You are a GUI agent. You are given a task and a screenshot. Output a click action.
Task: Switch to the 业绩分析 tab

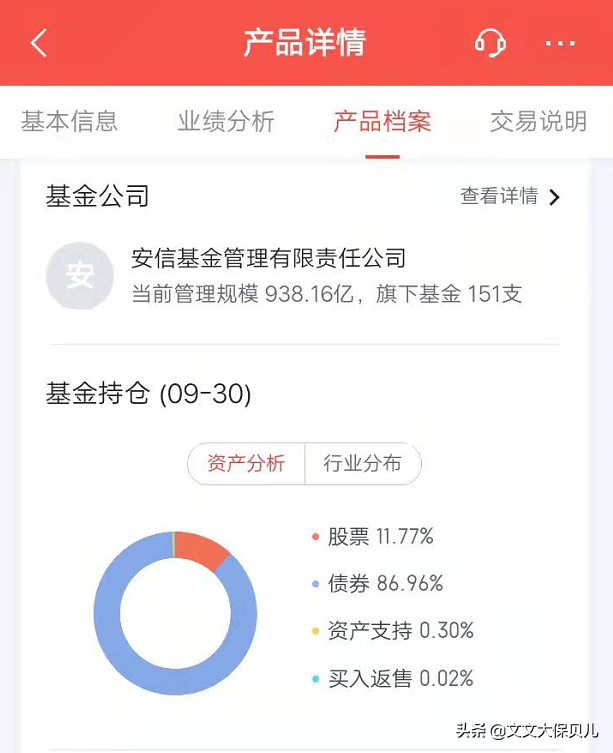pos(226,122)
